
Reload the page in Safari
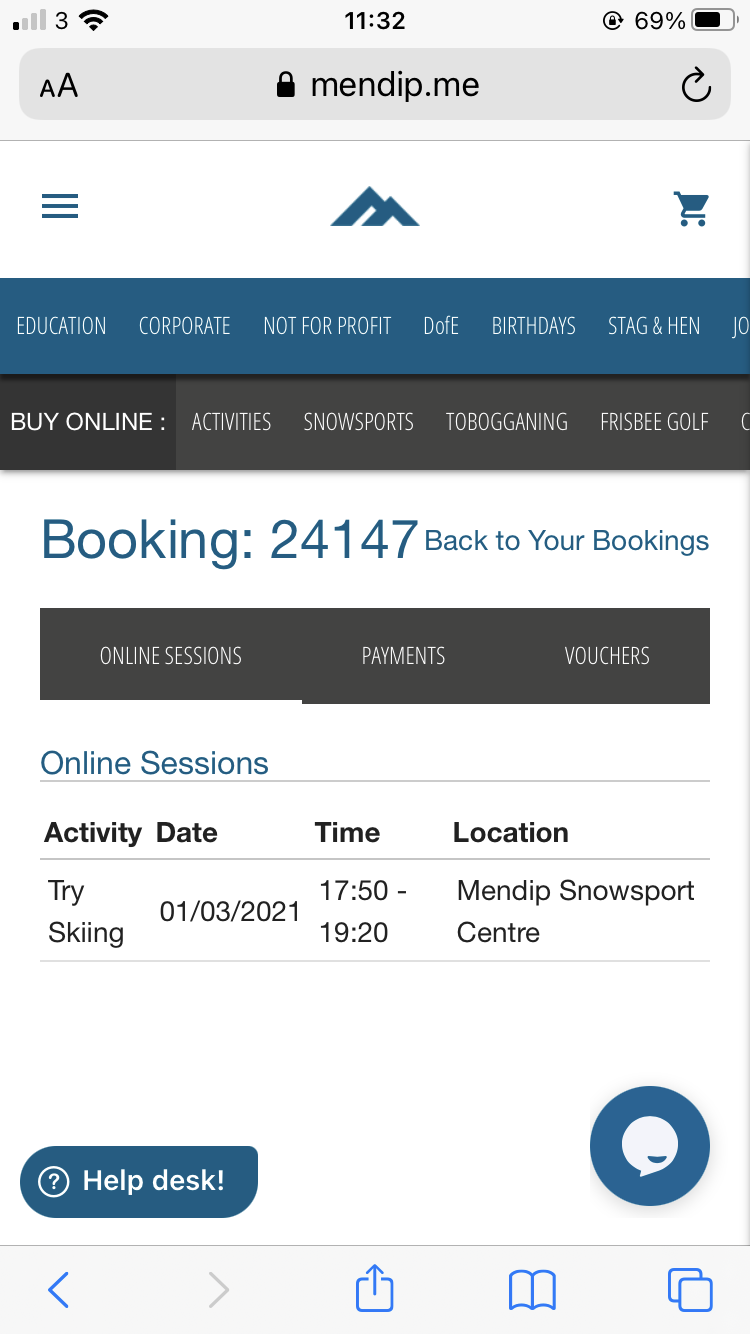click(x=696, y=85)
